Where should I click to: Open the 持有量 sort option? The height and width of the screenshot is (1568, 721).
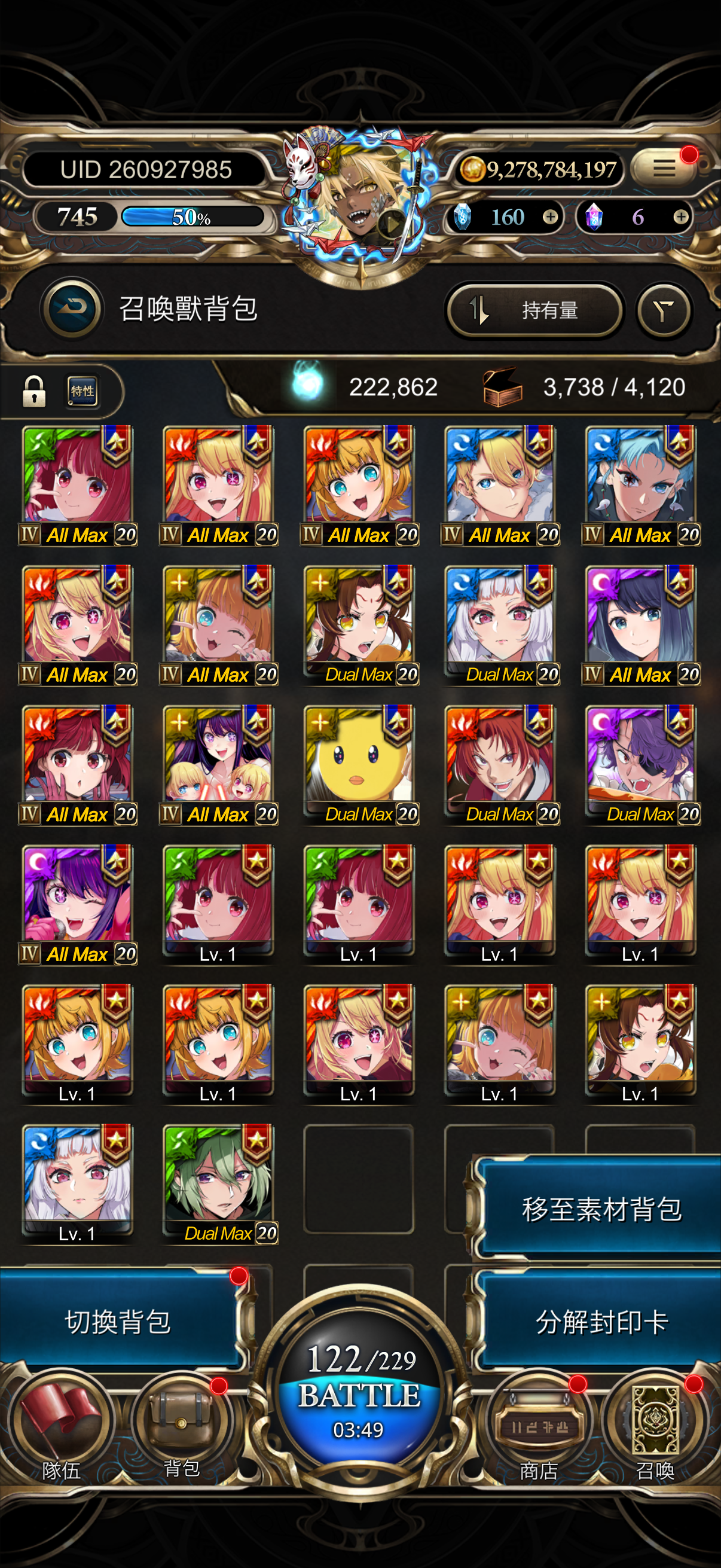(x=534, y=310)
